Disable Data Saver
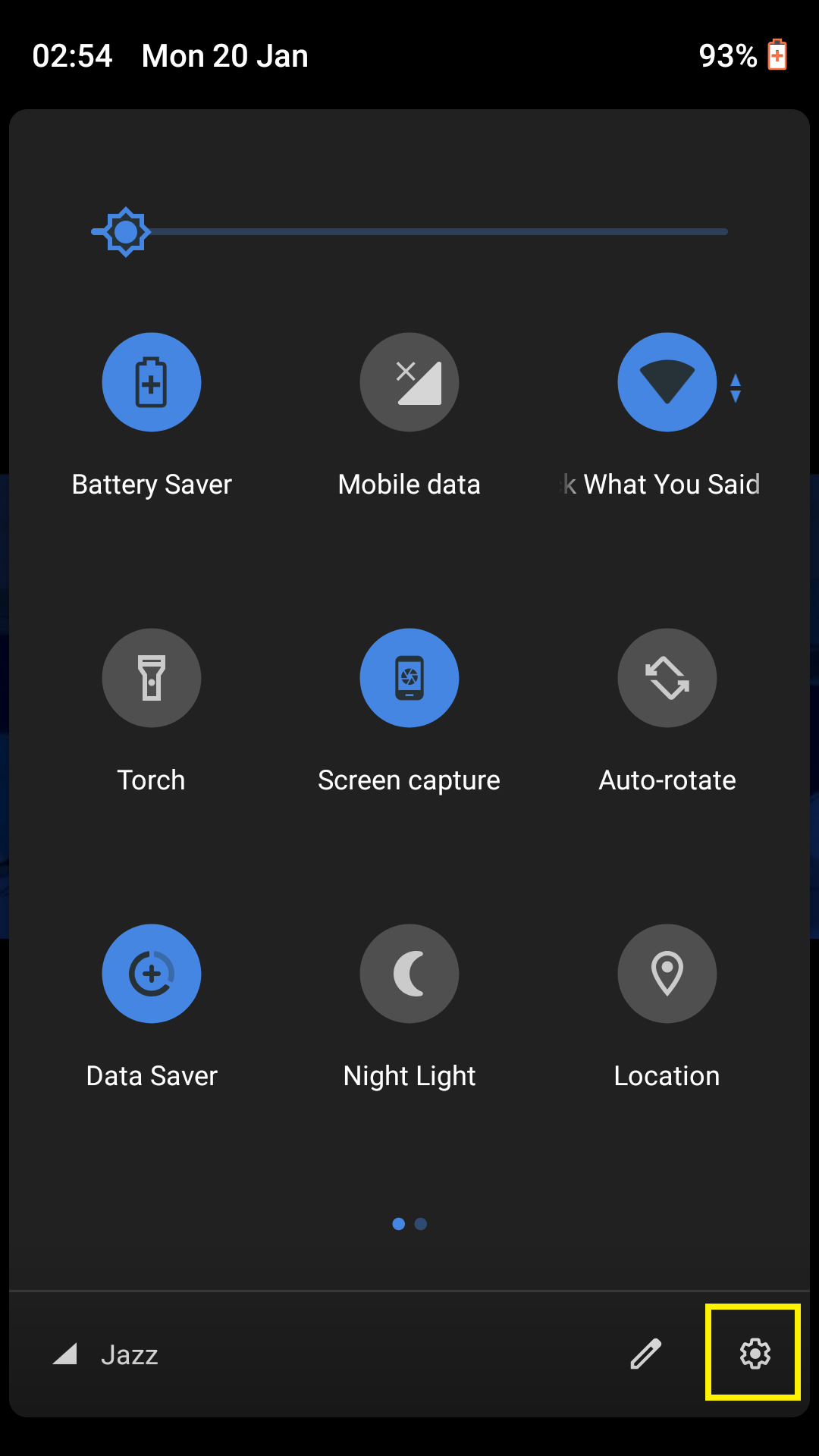819x1456 pixels. [x=151, y=974]
